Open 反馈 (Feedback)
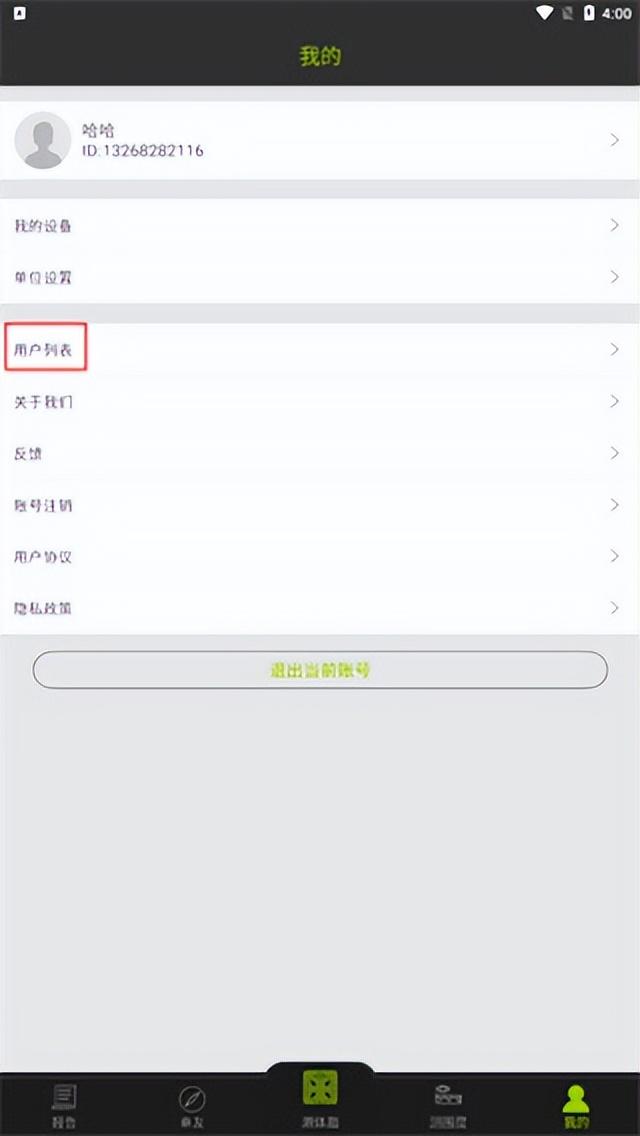640x1136 pixels. [319, 453]
